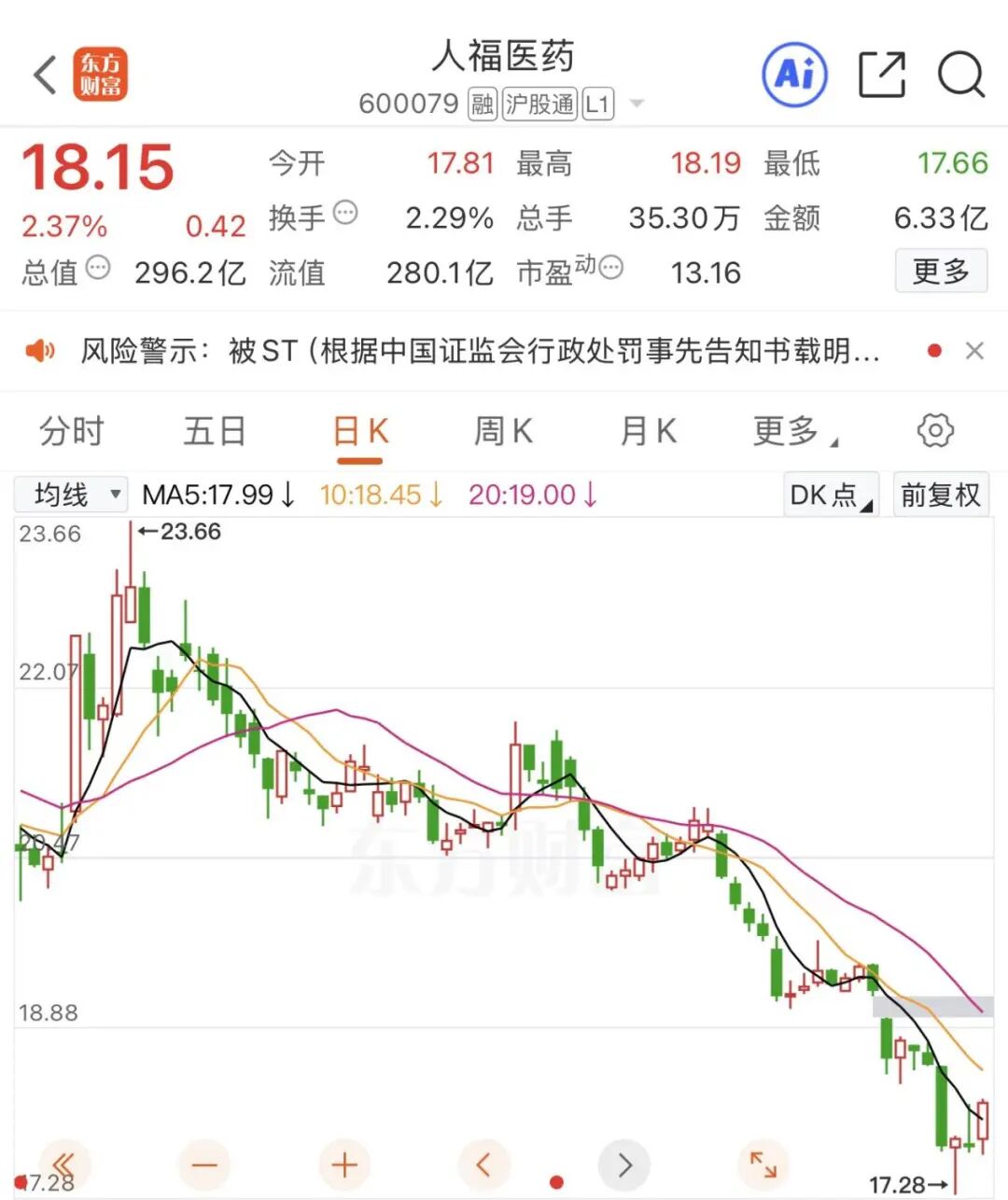Switch to the 分时 tab
The width and height of the screenshot is (1008, 1200).
click(70, 430)
